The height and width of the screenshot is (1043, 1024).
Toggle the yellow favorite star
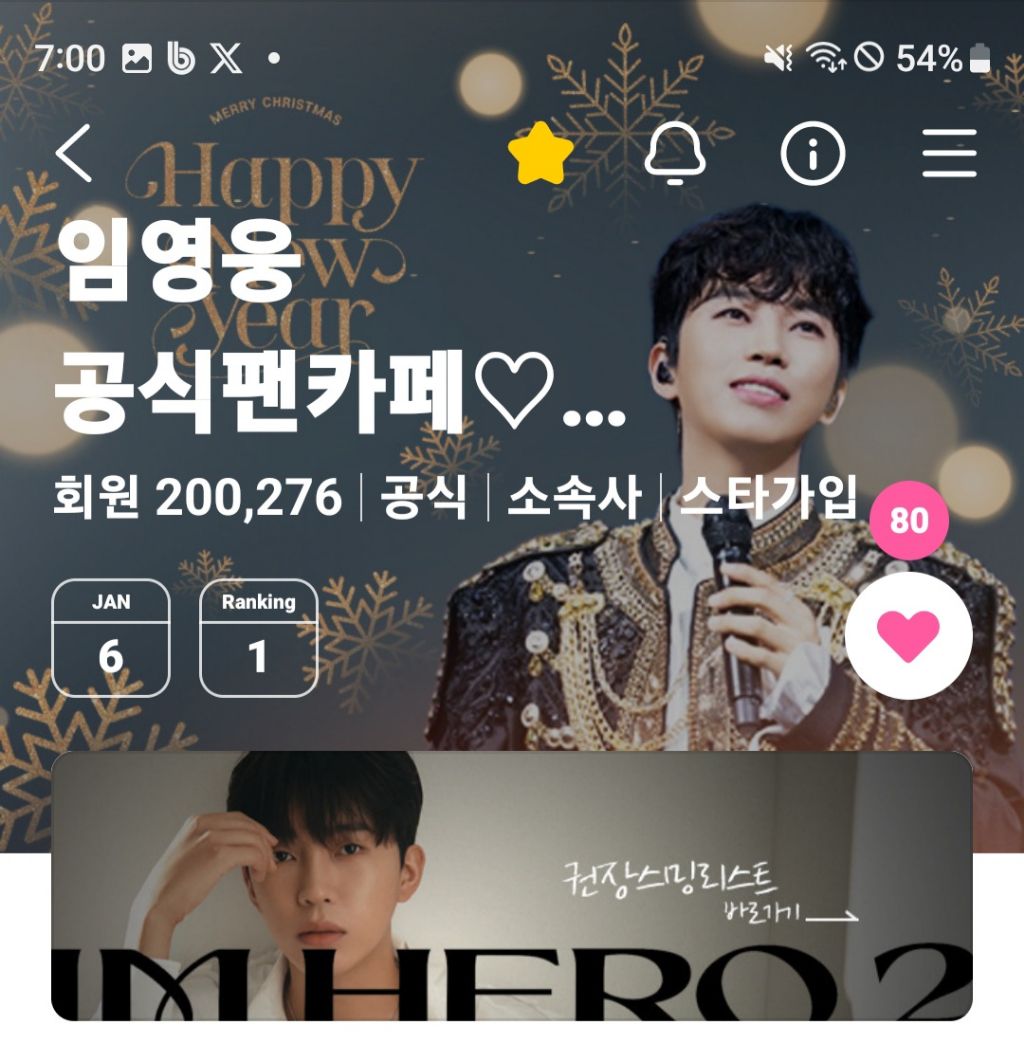[540, 155]
